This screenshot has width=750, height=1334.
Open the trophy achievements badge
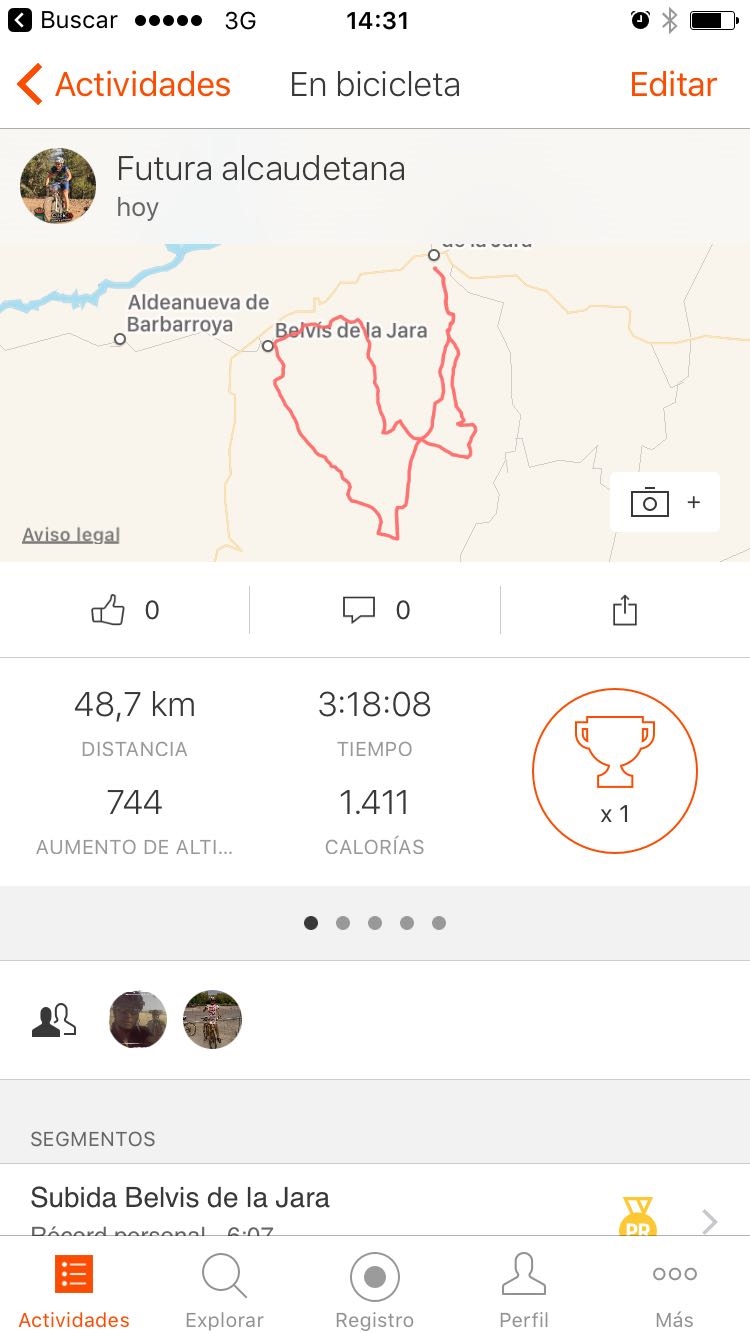(614, 770)
